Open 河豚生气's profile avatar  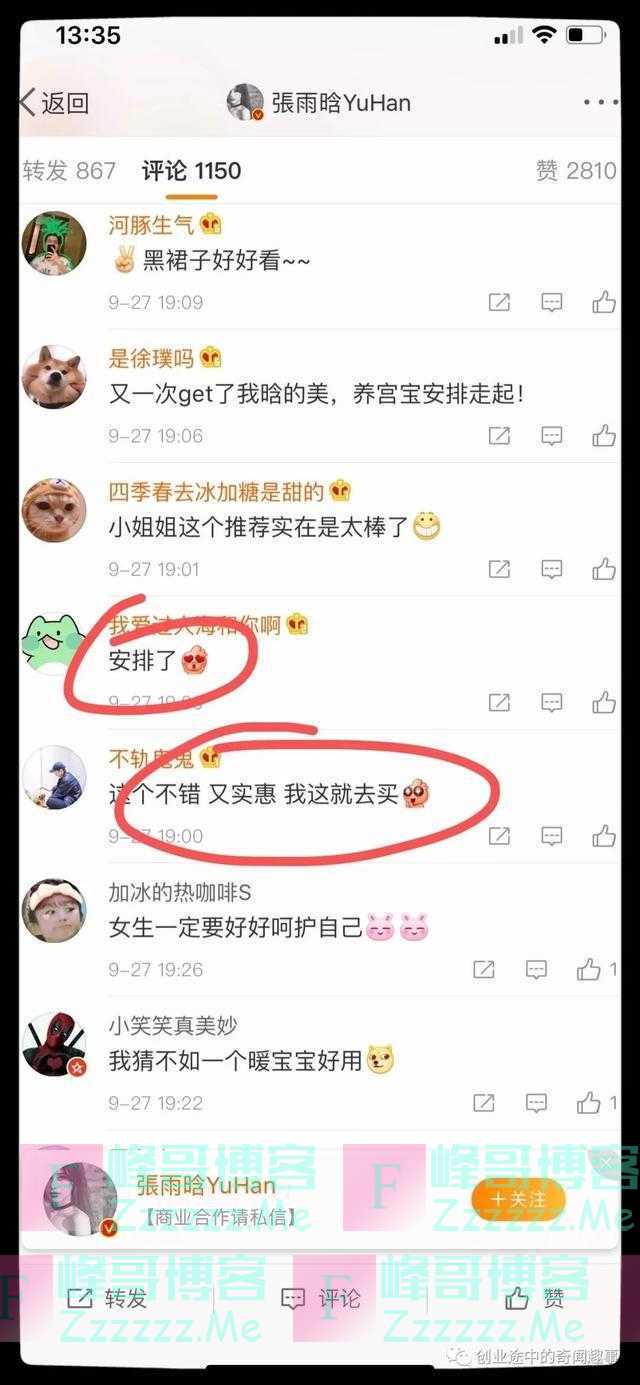pos(54,243)
